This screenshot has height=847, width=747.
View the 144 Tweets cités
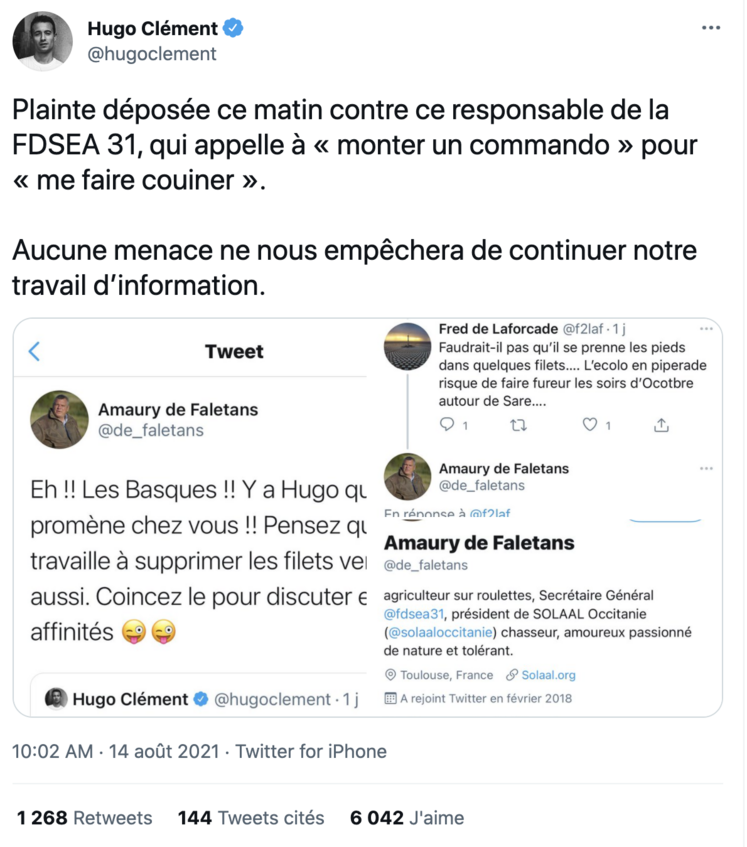(251, 817)
